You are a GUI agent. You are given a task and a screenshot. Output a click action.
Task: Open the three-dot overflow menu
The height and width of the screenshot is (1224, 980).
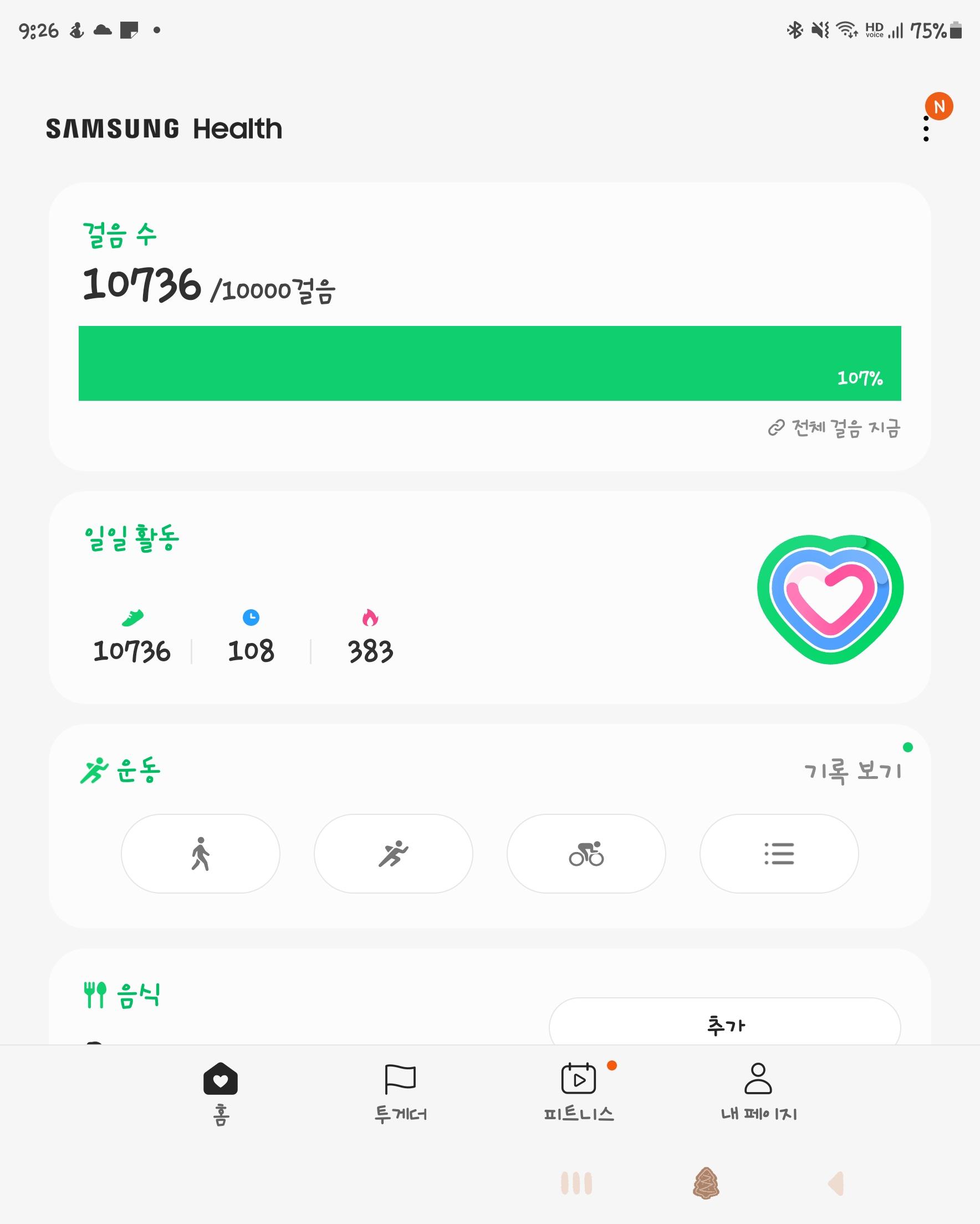coord(926,129)
